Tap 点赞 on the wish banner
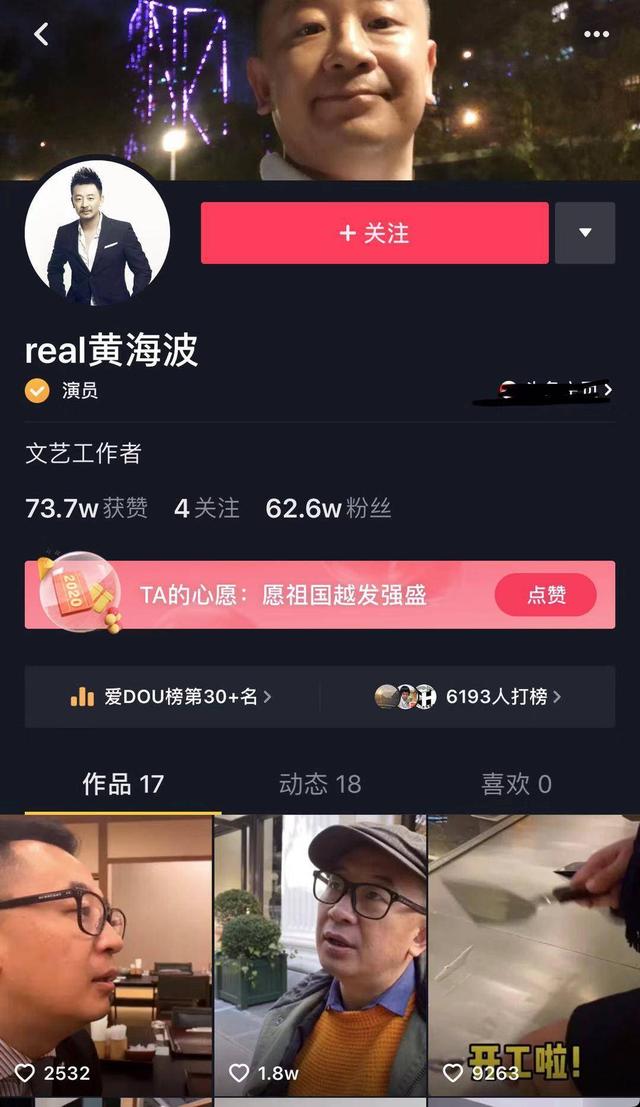The image size is (640, 1107). coord(545,595)
